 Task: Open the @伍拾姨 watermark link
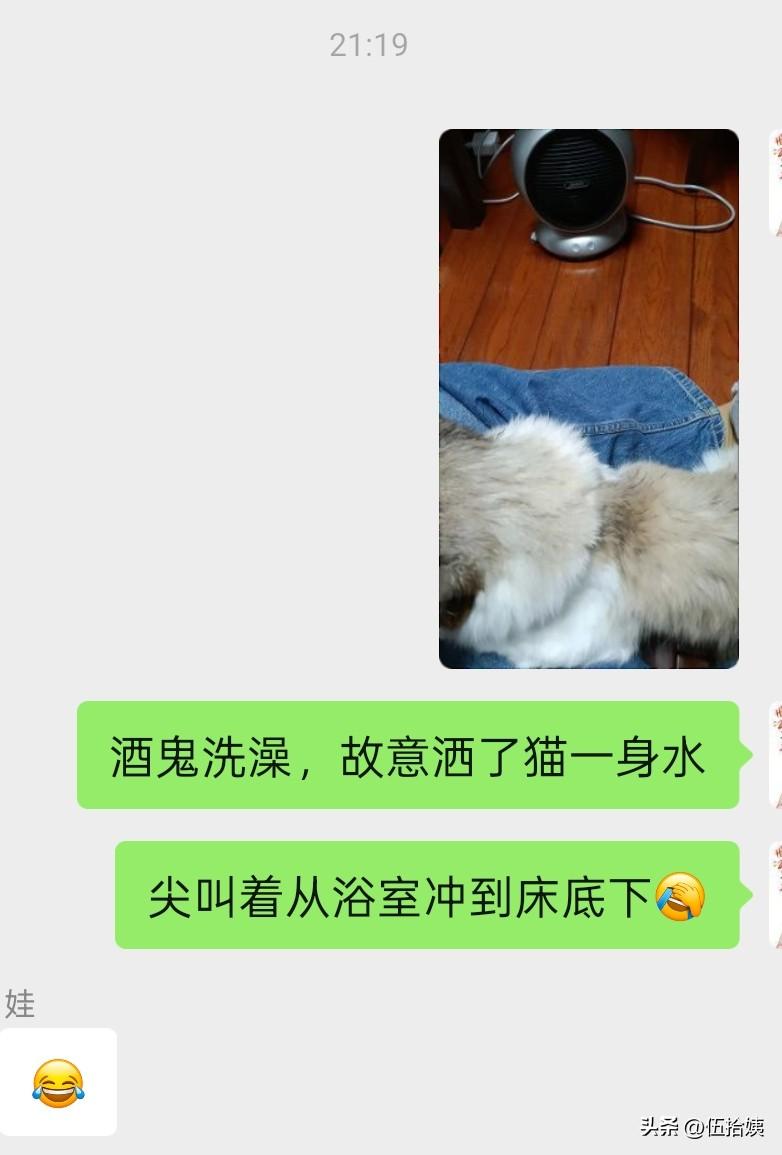[x=724, y=1128]
